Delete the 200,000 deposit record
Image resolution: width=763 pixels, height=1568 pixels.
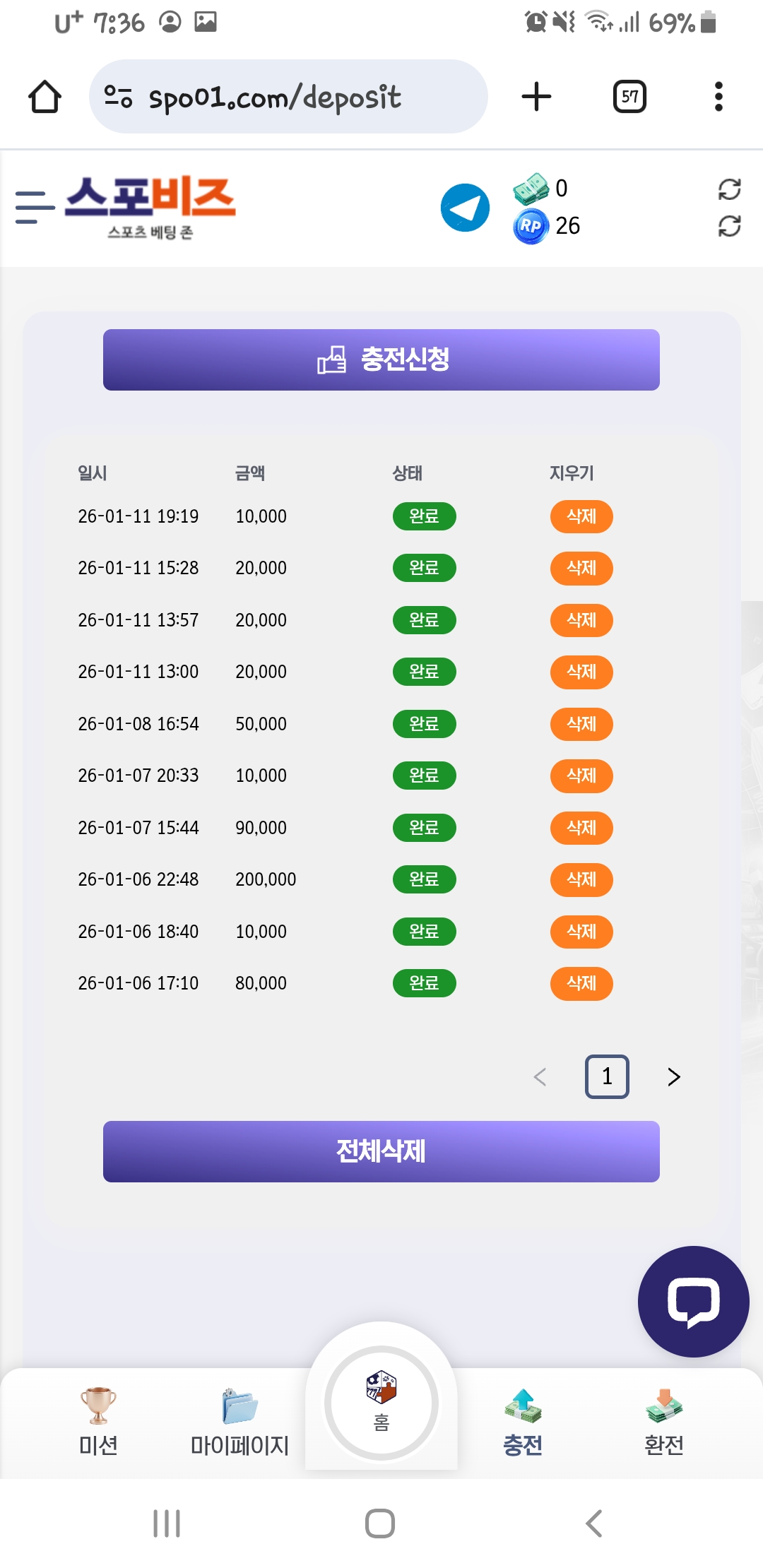(581, 879)
